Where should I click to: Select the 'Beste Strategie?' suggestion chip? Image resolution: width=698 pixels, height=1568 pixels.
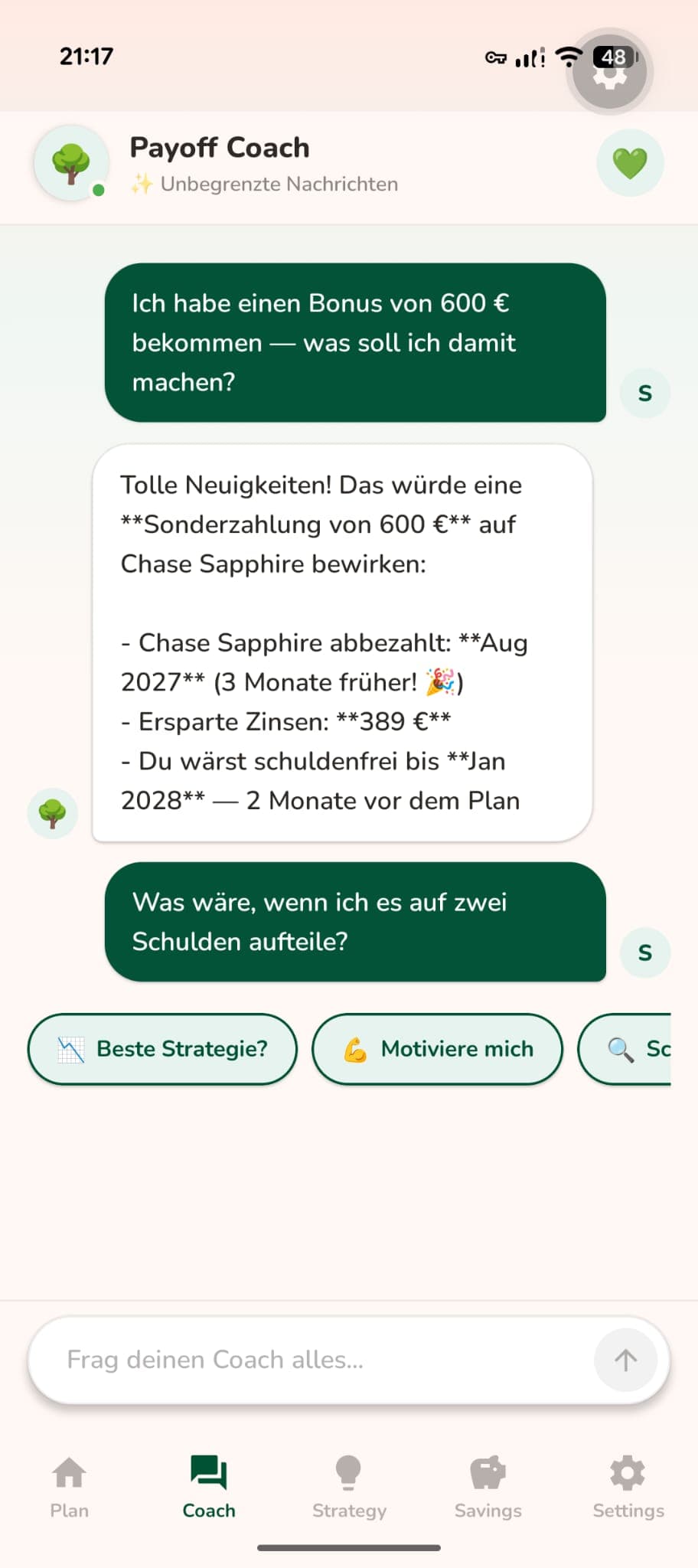[x=162, y=1049]
